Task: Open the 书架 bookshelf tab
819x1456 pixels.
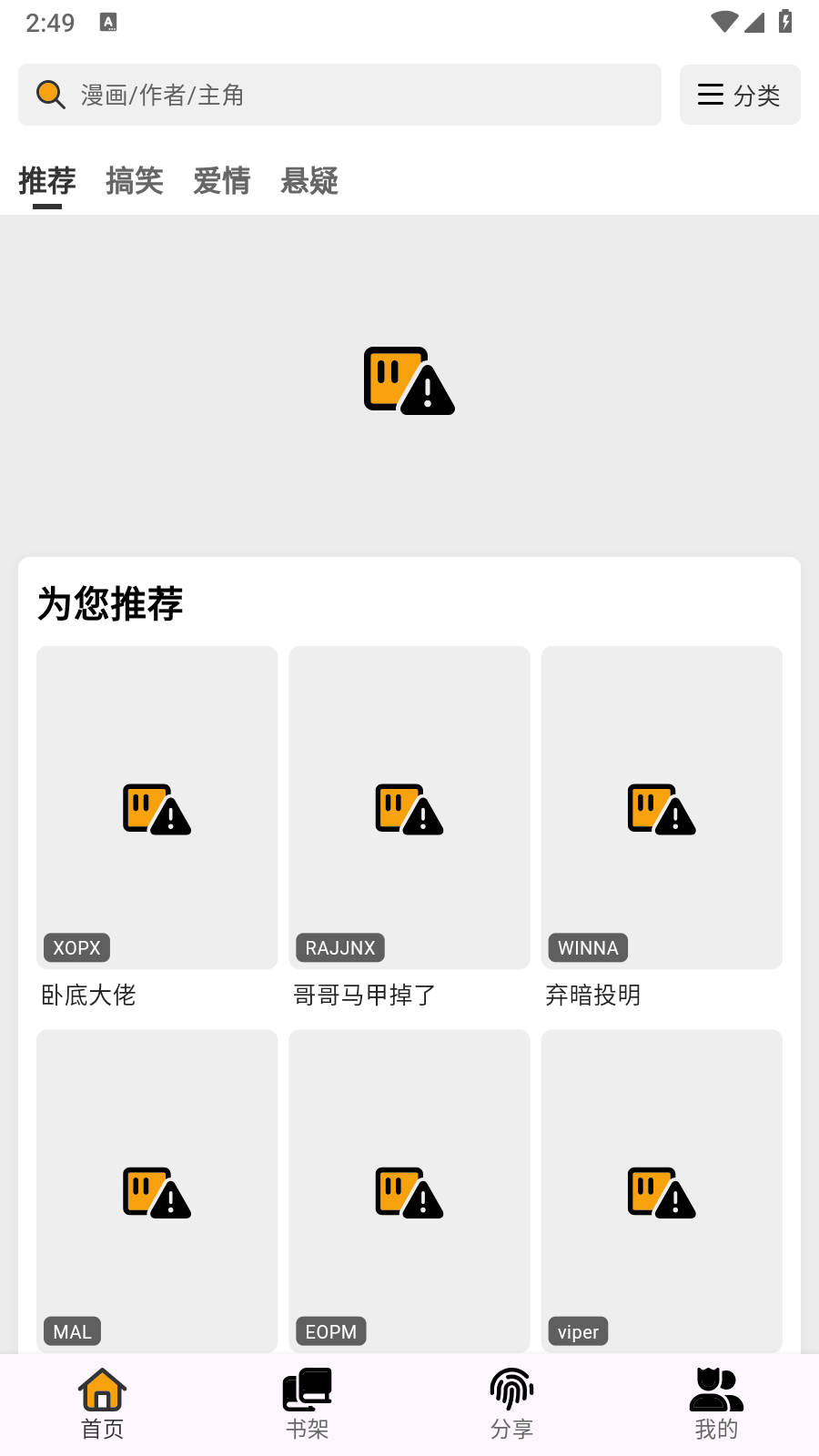Action: pyautogui.click(x=307, y=1404)
